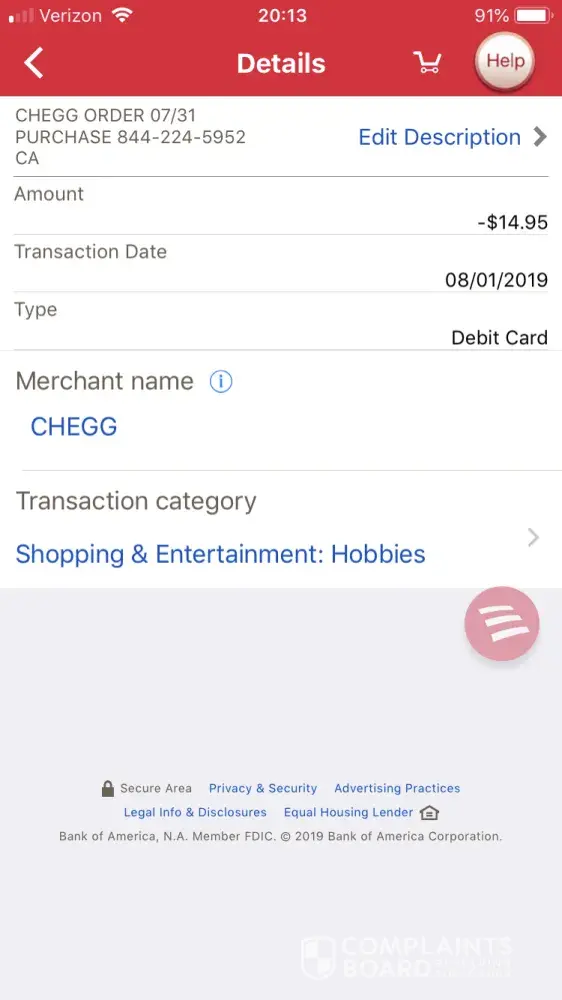This screenshot has width=562, height=1000.
Task: Show merchant name info tooltip
Action: (x=221, y=381)
